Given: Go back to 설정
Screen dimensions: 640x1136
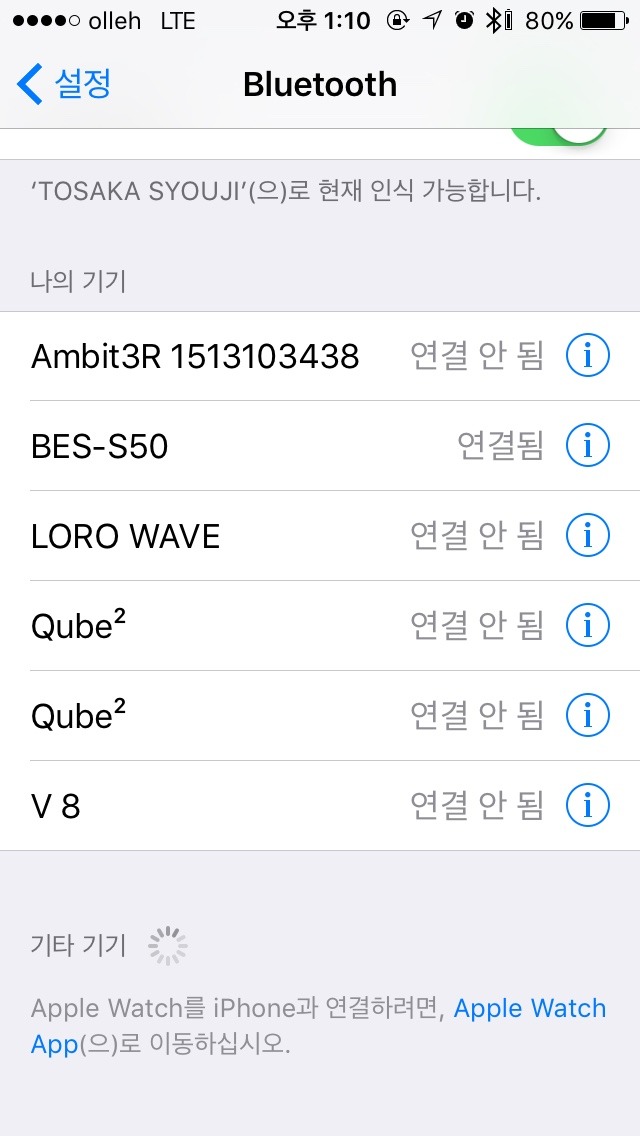Looking at the screenshot, I should click(x=64, y=84).
